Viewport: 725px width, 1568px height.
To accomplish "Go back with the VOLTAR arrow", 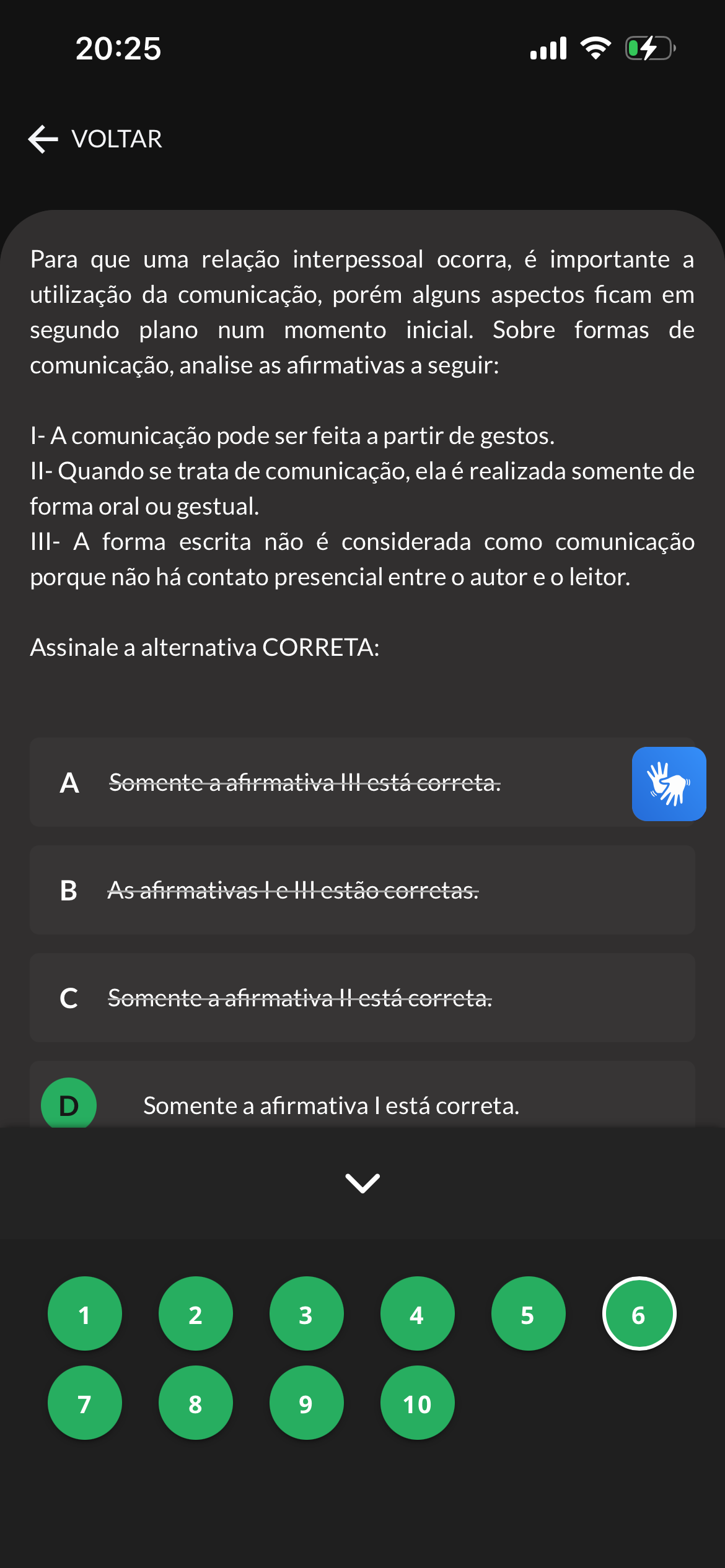I will (95, 139).
